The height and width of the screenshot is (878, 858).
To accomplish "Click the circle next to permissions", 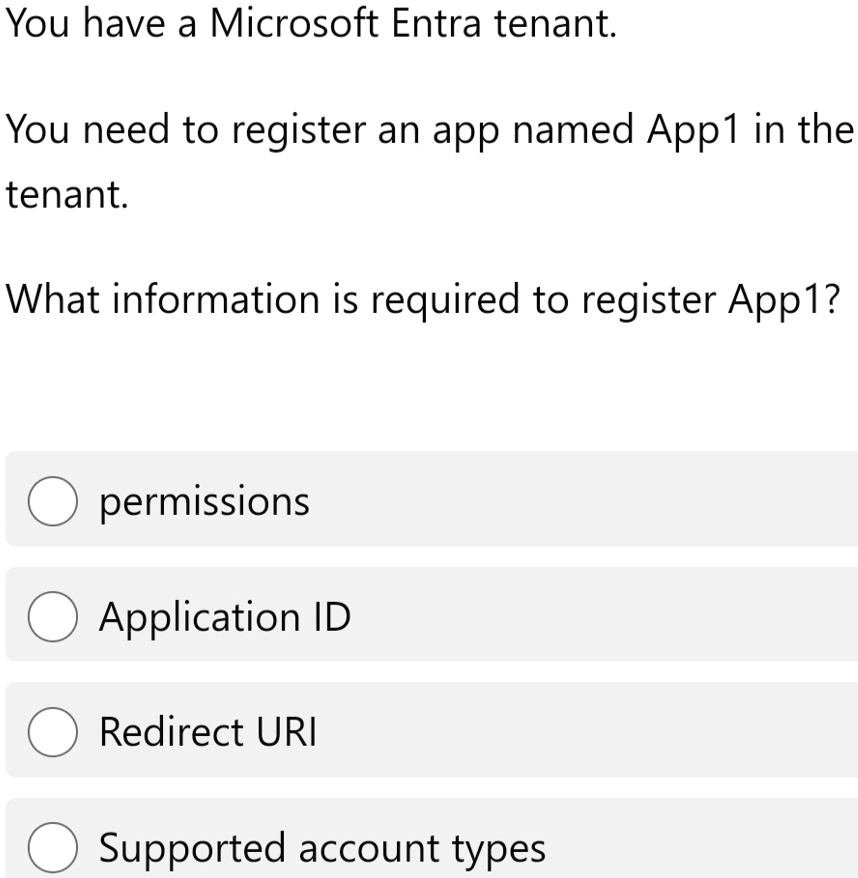I will pos(52,500).
